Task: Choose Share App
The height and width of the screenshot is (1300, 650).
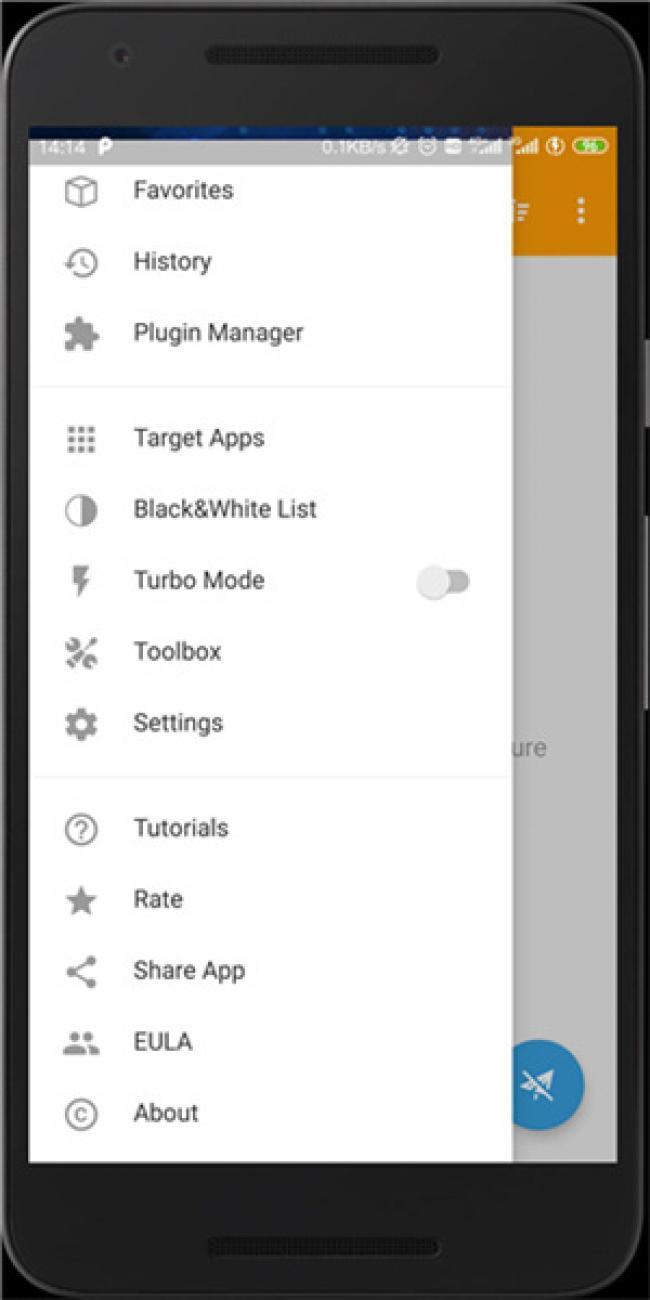Action: click(x=271, y=970)
